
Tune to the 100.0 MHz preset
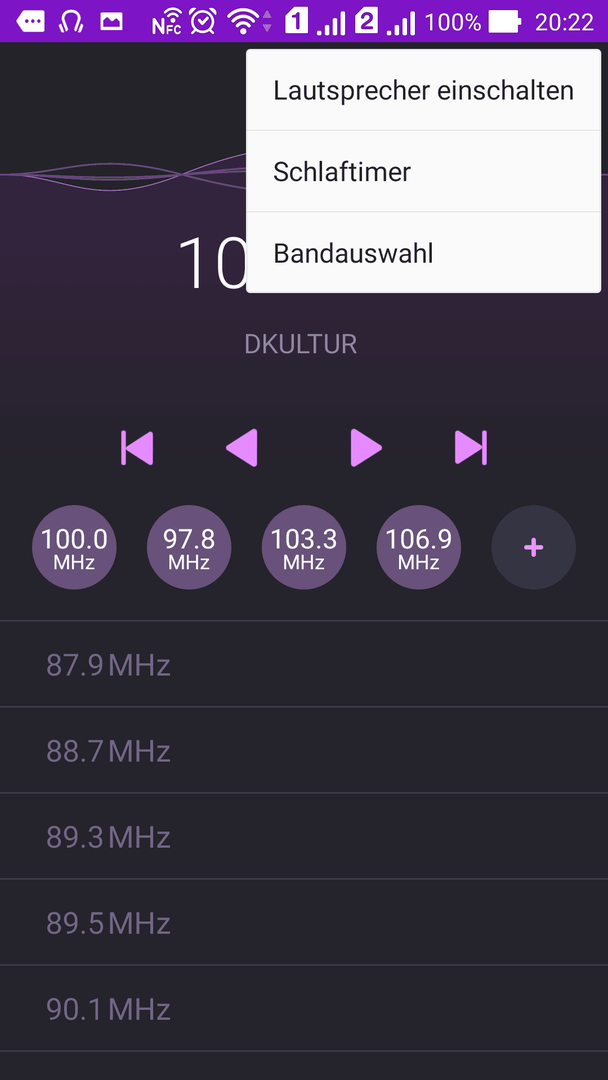click(74, 548)
